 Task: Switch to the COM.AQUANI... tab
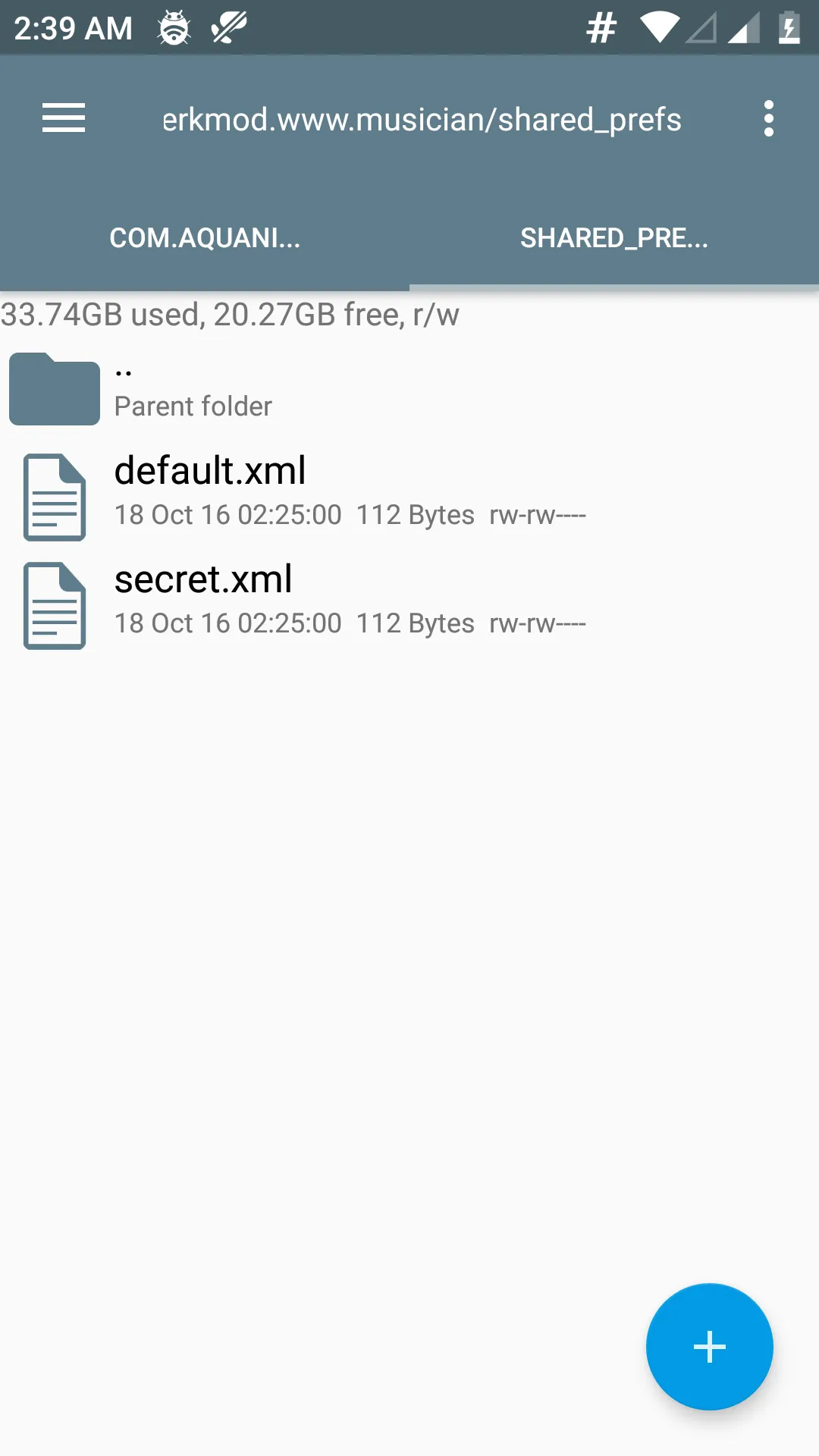point(205,238)
